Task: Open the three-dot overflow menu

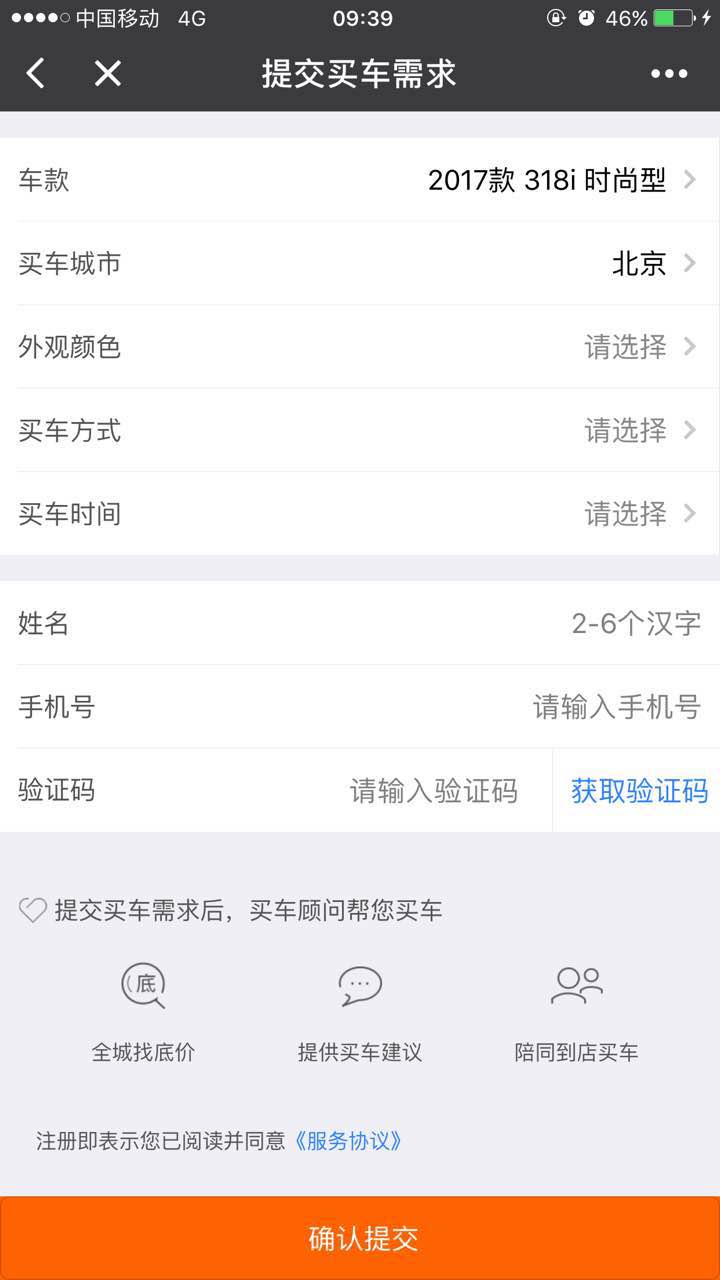Action: click(669, 73)
